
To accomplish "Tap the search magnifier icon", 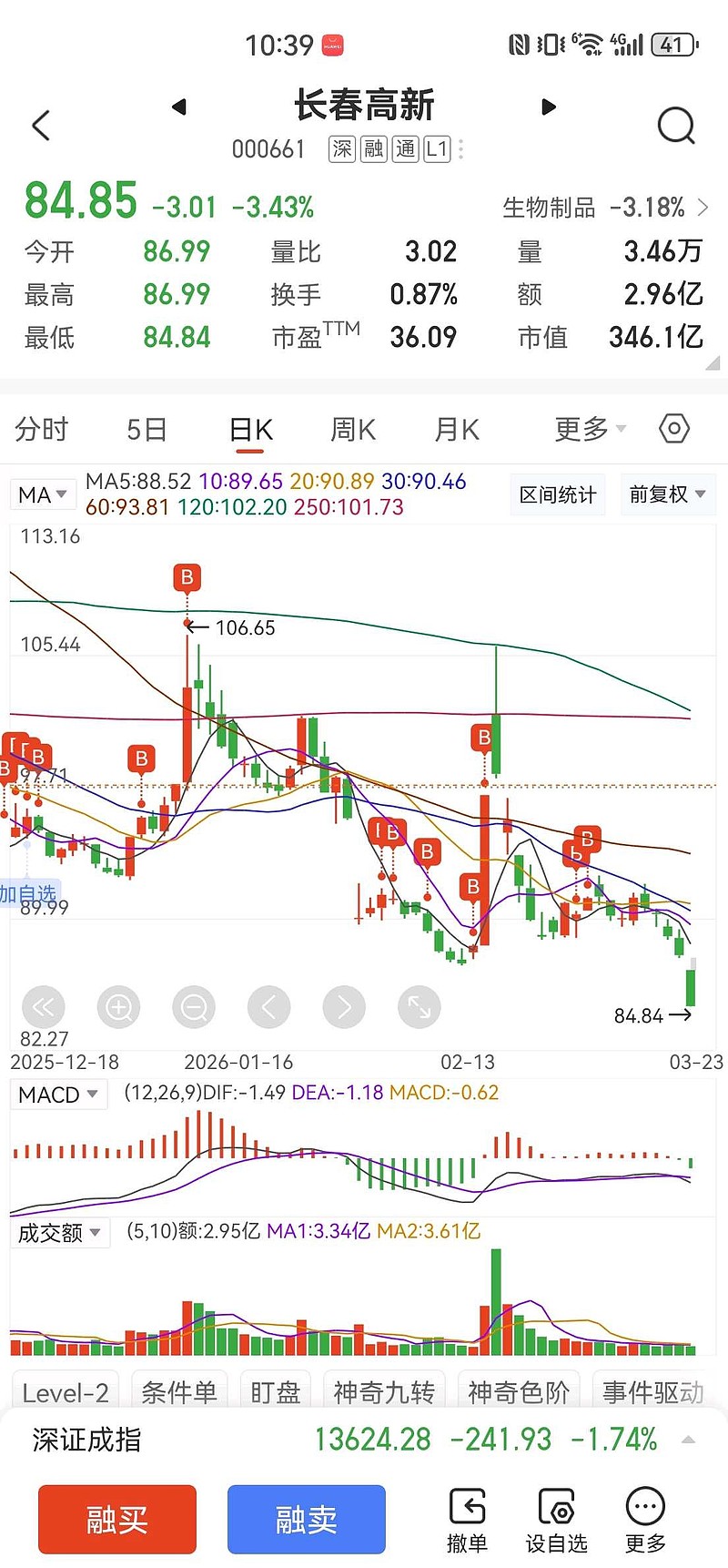I will (x=675, y=125).
